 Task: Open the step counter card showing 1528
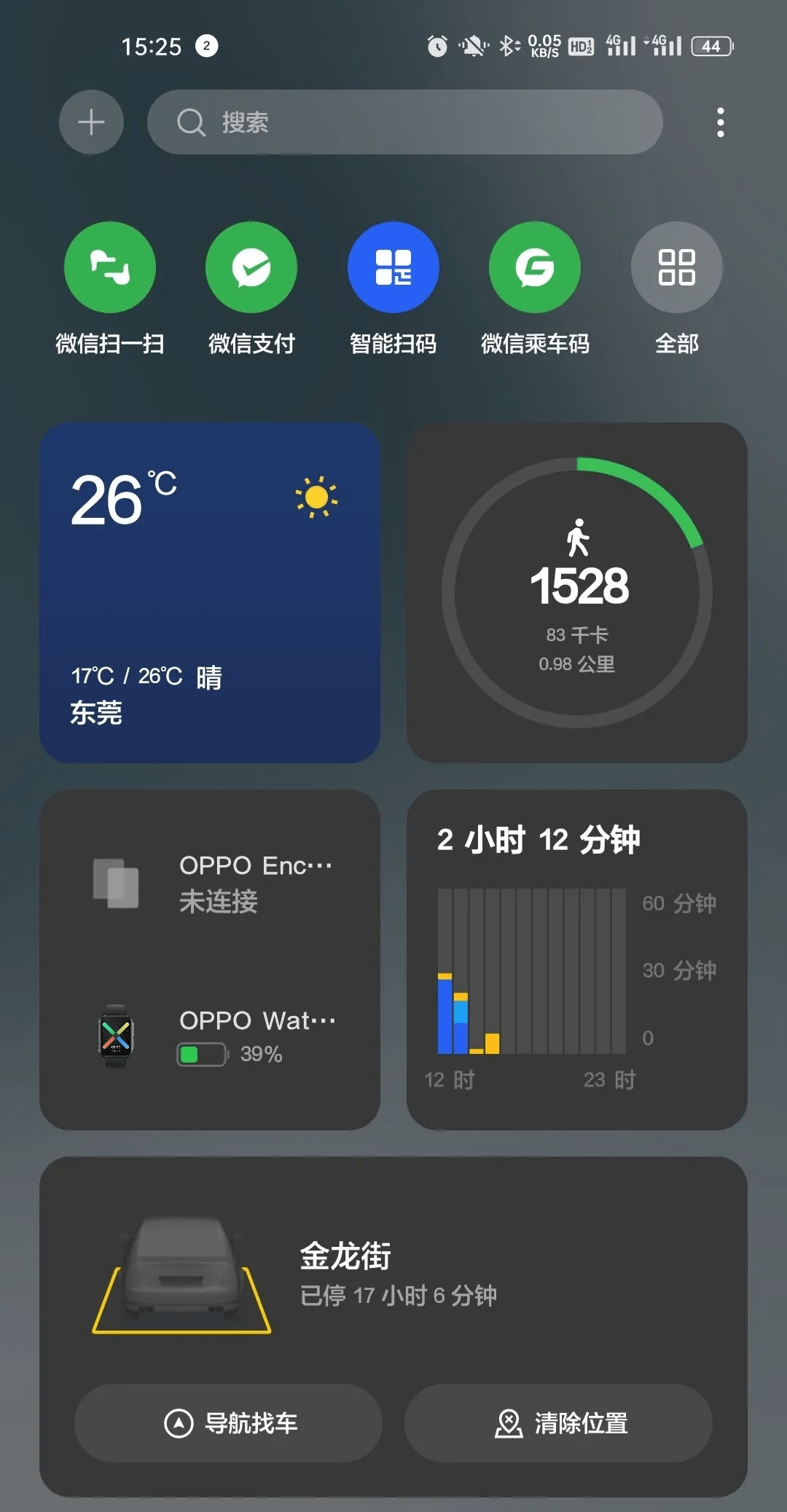click(x=577, y=593)
